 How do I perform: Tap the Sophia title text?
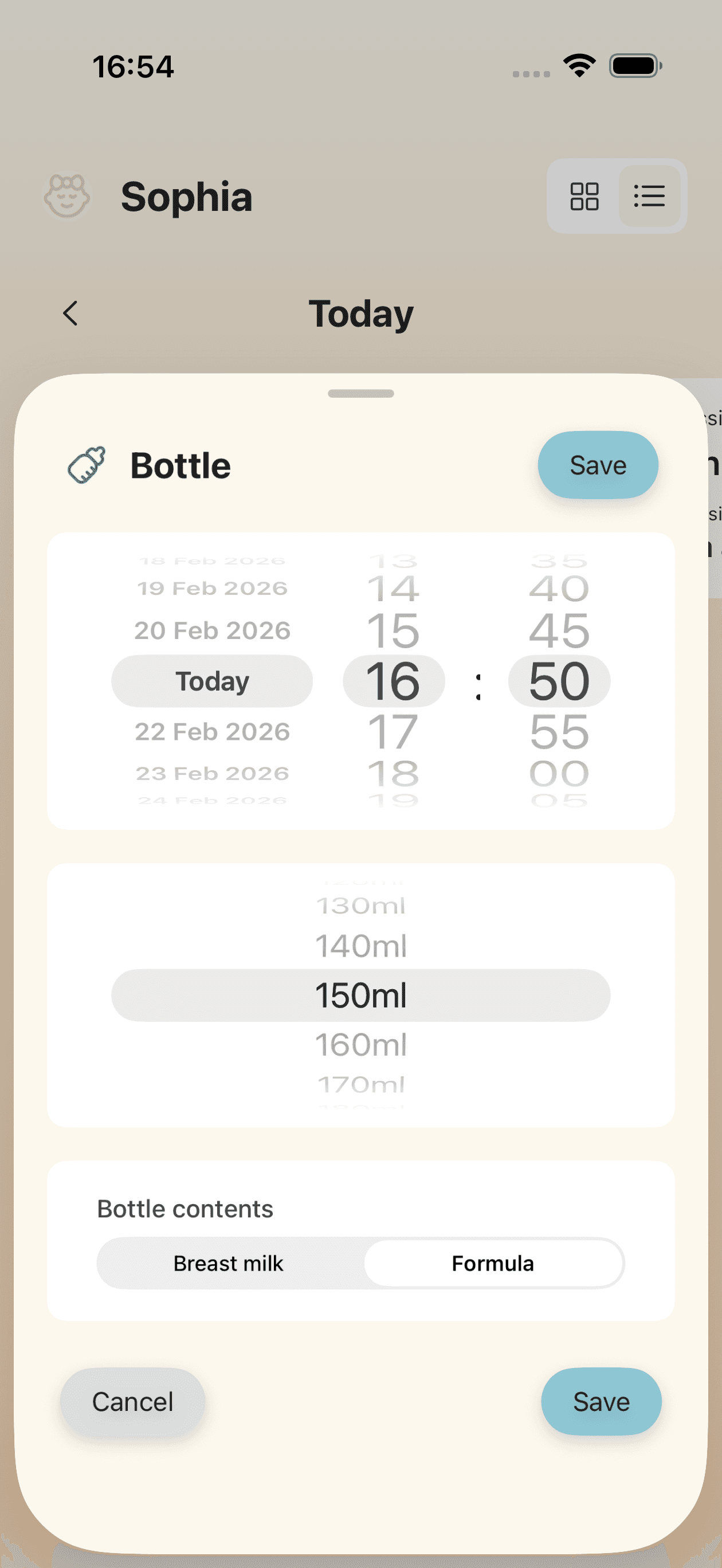pyautogui.click(x=187, y=196)
